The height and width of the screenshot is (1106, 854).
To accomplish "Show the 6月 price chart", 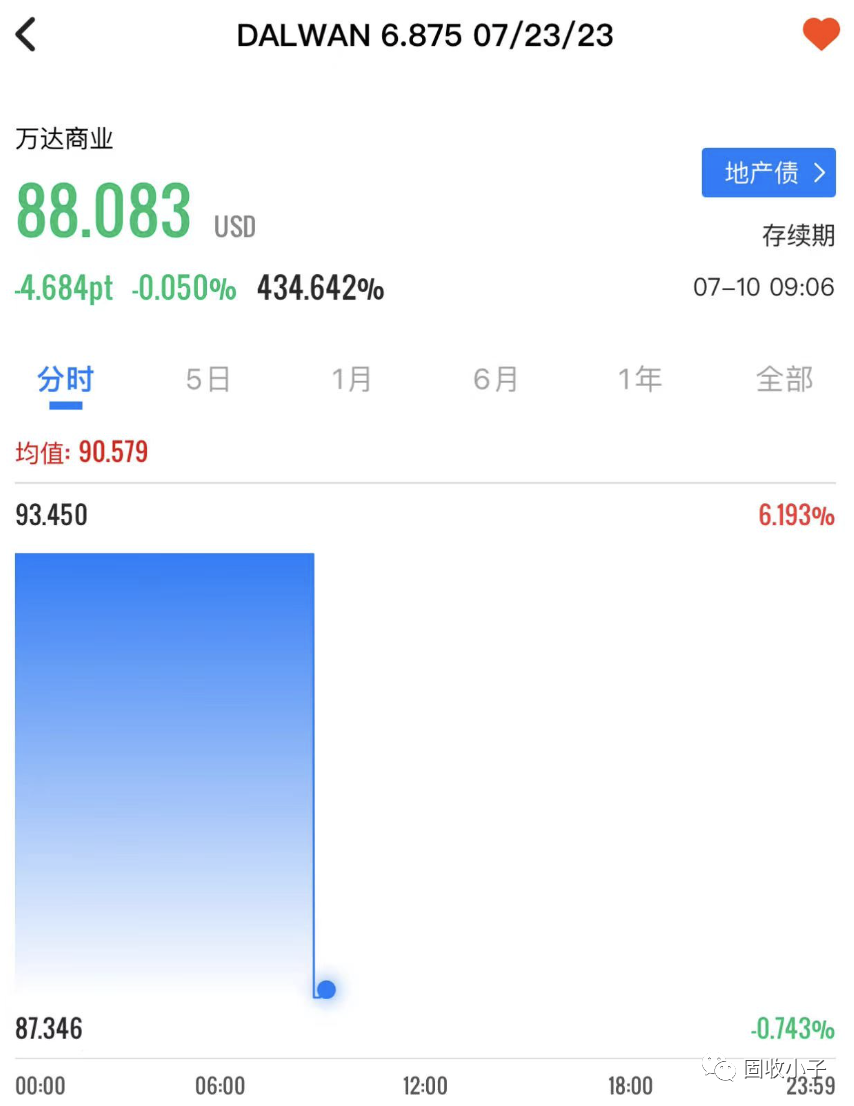I will [x=496, y=380].
